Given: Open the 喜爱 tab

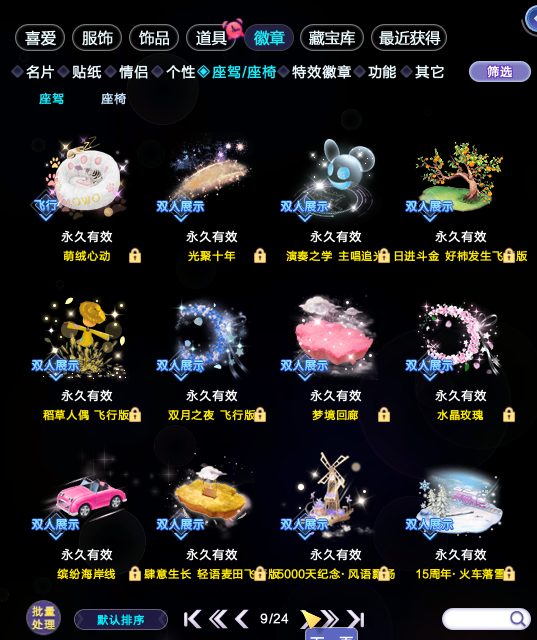Looking at the screenshot, I should 40,38.
